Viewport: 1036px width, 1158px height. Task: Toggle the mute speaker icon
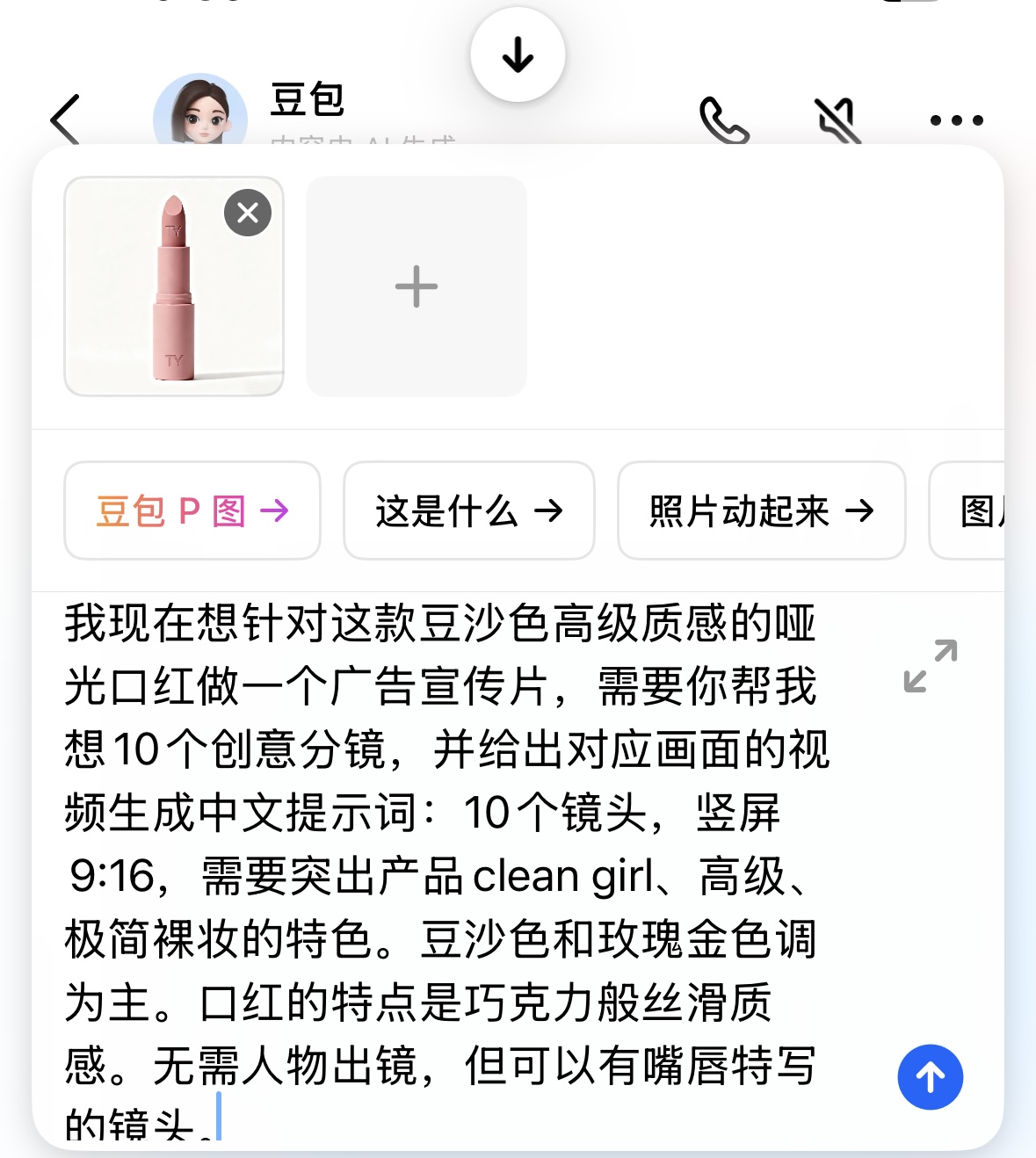coord(838,120)
